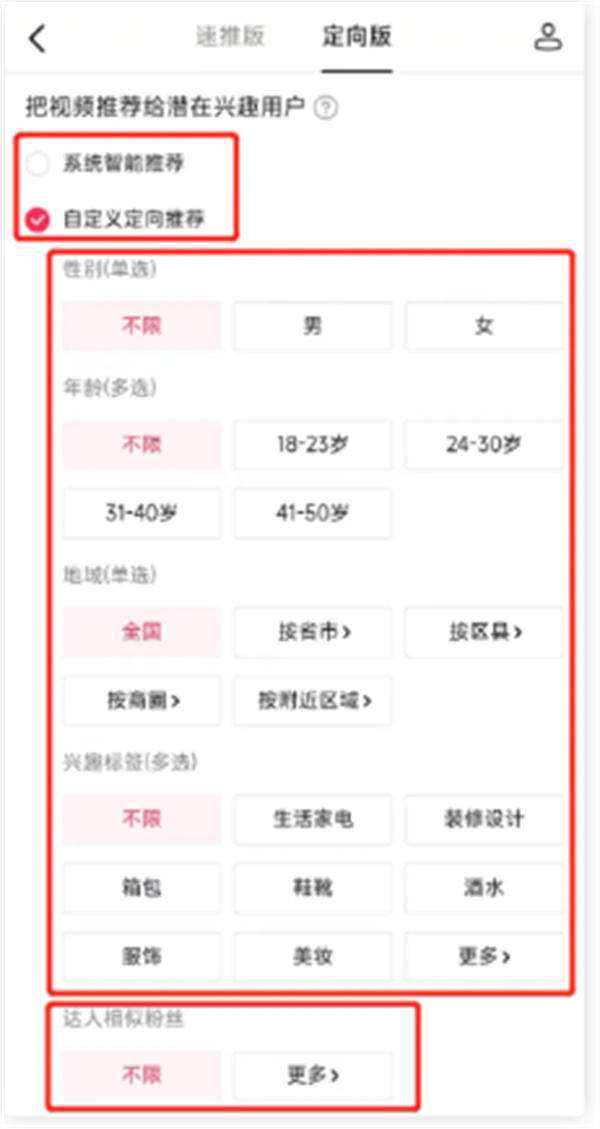Viewport: 600px width, 1129px height.
Task: Open 按区县 region selection
Action: [483, 632]
